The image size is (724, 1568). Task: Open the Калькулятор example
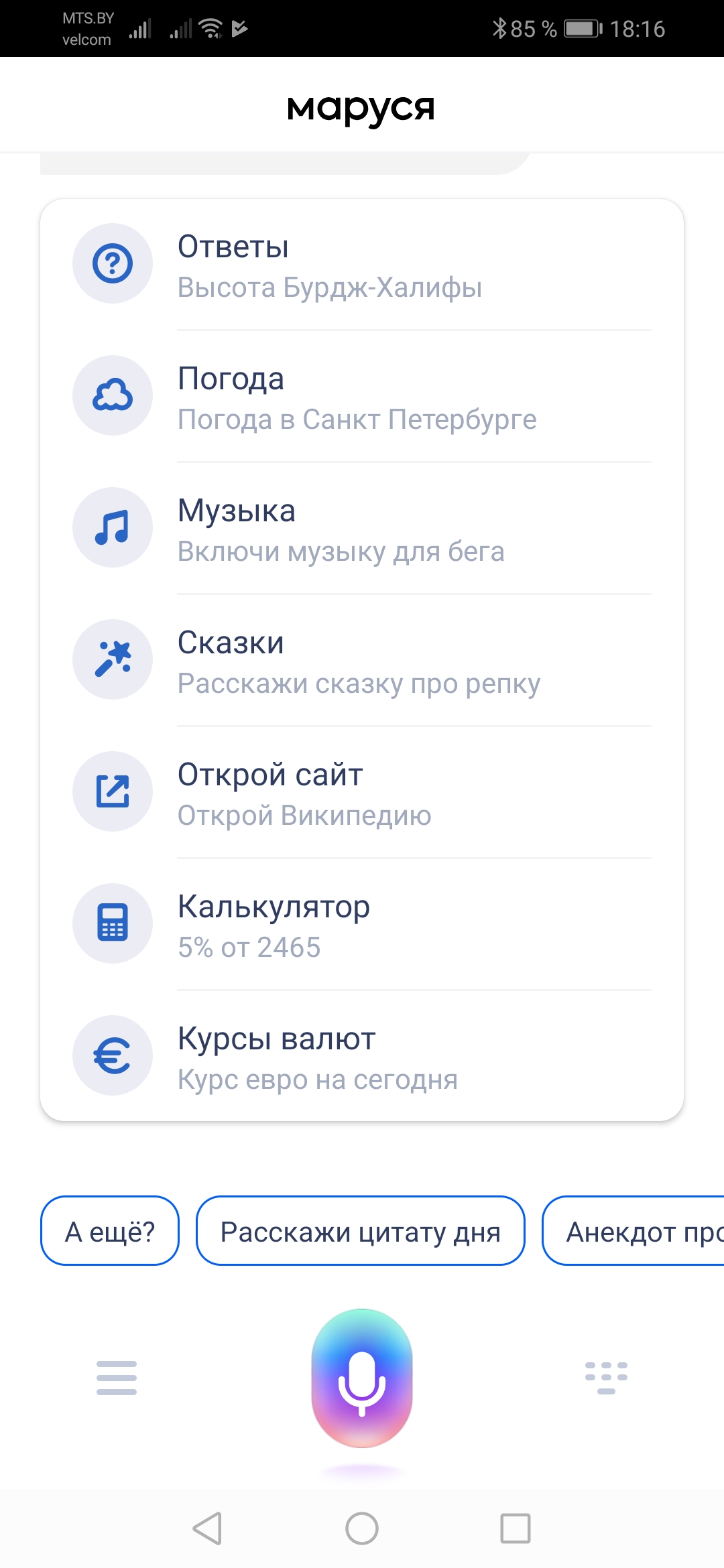(x=362, y=925)
